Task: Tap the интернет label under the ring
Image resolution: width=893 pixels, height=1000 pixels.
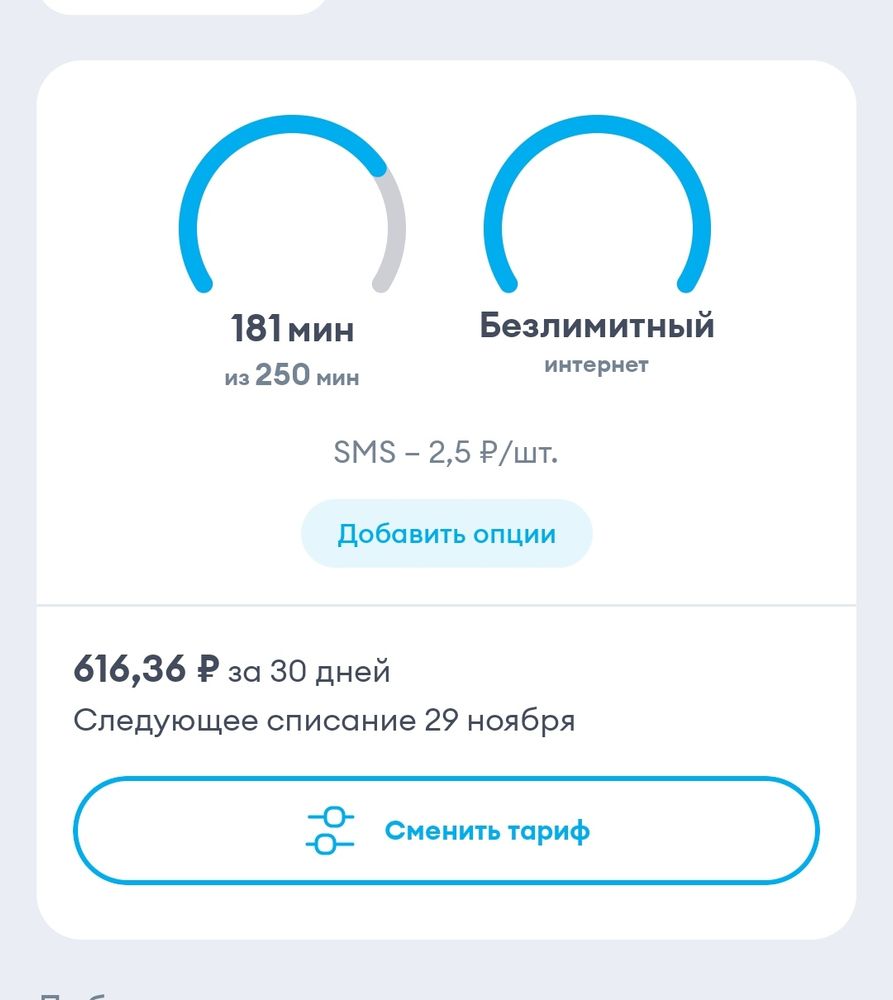Action: [x=597, y=364]
